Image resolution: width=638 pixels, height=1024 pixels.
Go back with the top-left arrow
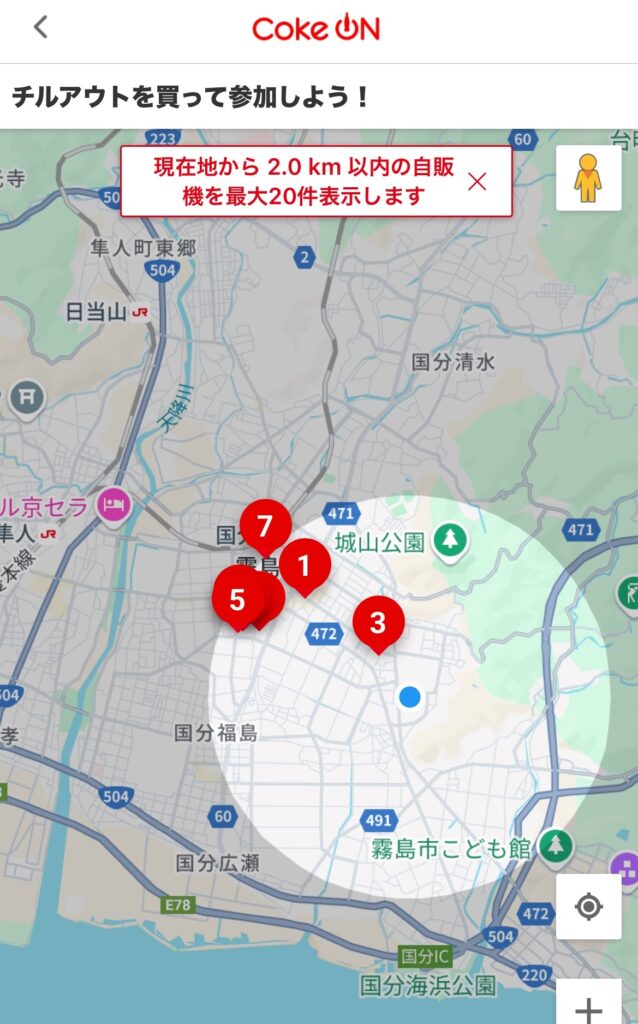pyautogui.click(x=40, y=27)
